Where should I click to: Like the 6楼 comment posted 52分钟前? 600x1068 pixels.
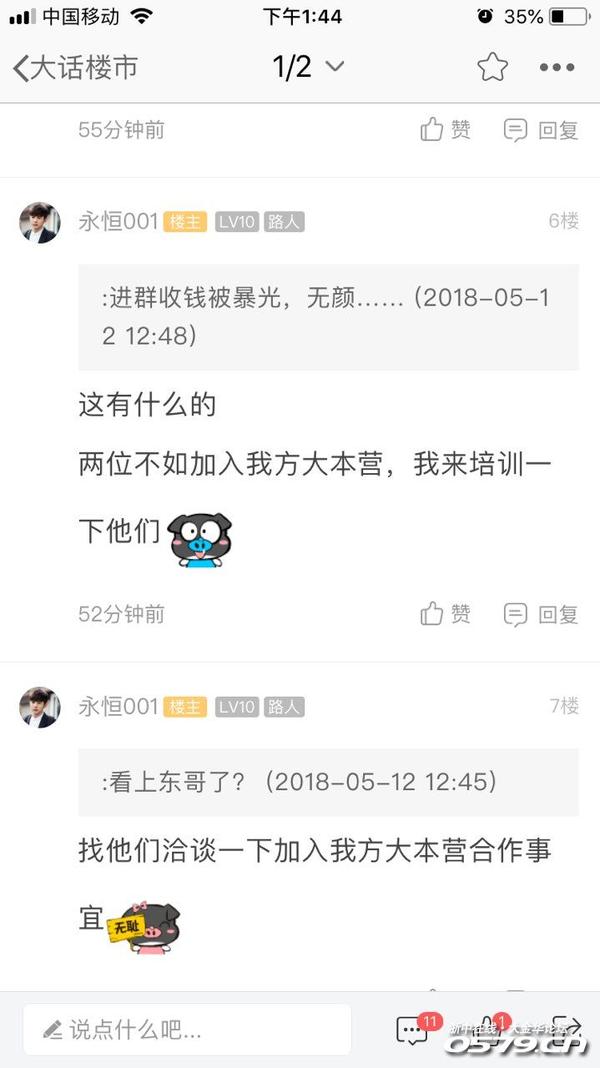click(445, 614)
